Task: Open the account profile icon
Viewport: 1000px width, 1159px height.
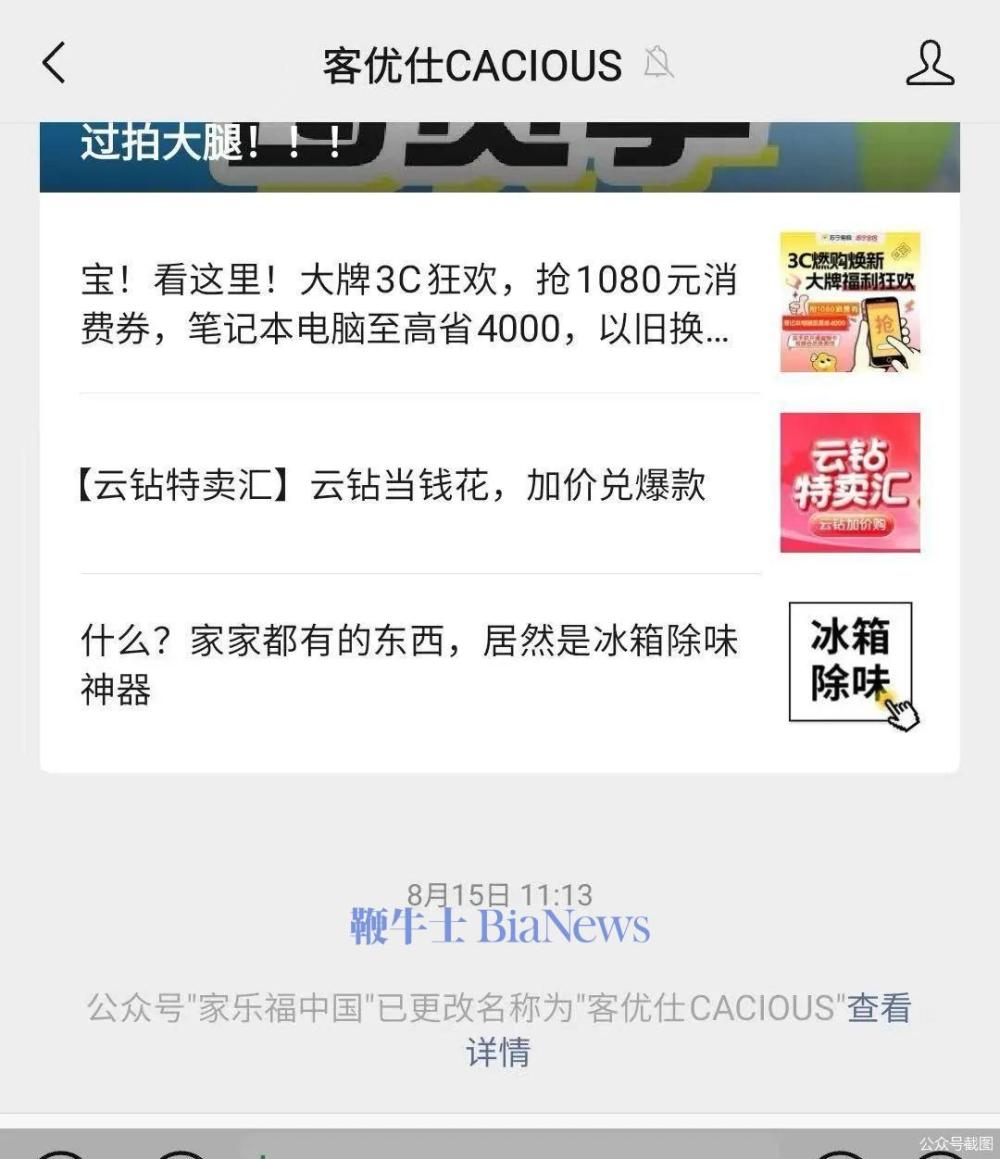Action: pyautogui.click(x=929, y=63)
